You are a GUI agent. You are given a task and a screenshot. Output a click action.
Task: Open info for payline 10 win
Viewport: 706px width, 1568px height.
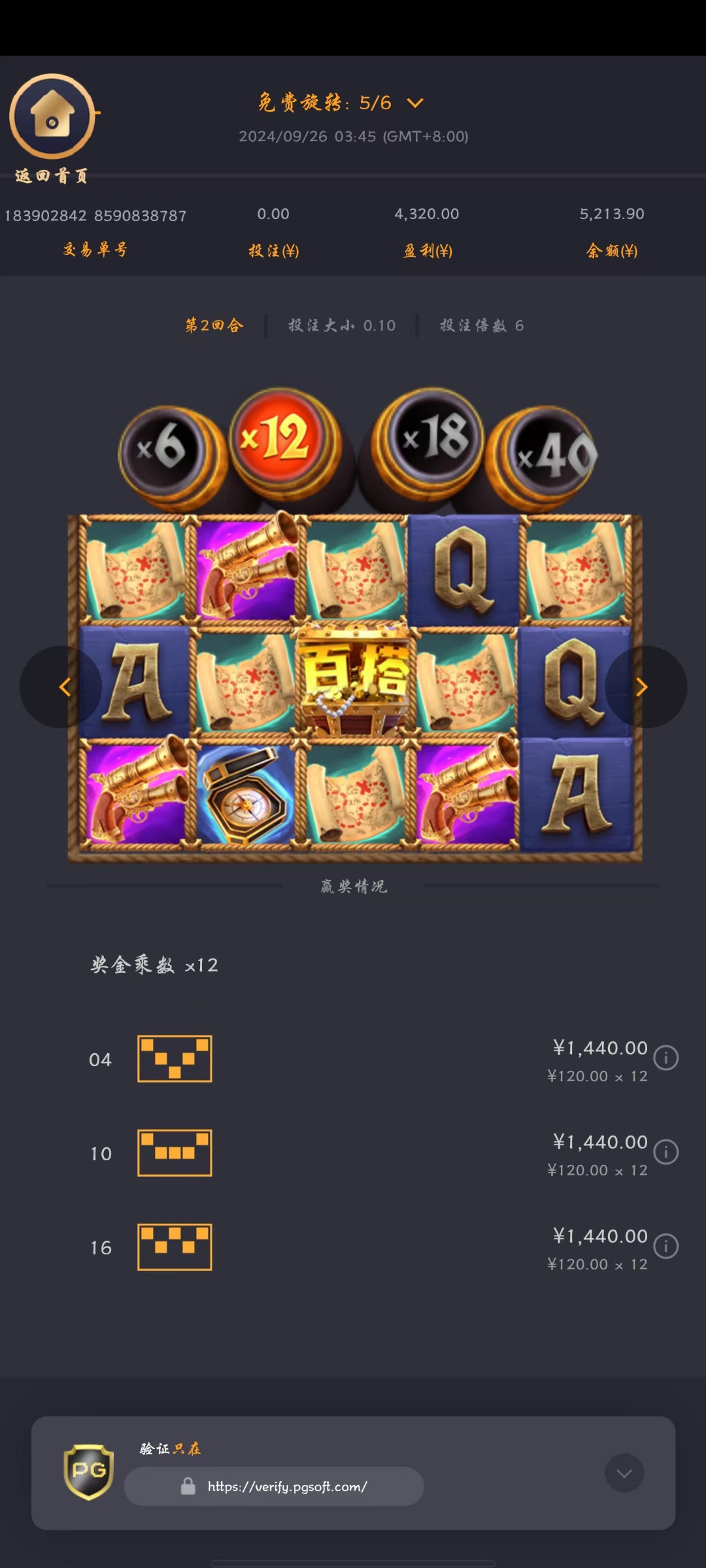pos(665,1151)
